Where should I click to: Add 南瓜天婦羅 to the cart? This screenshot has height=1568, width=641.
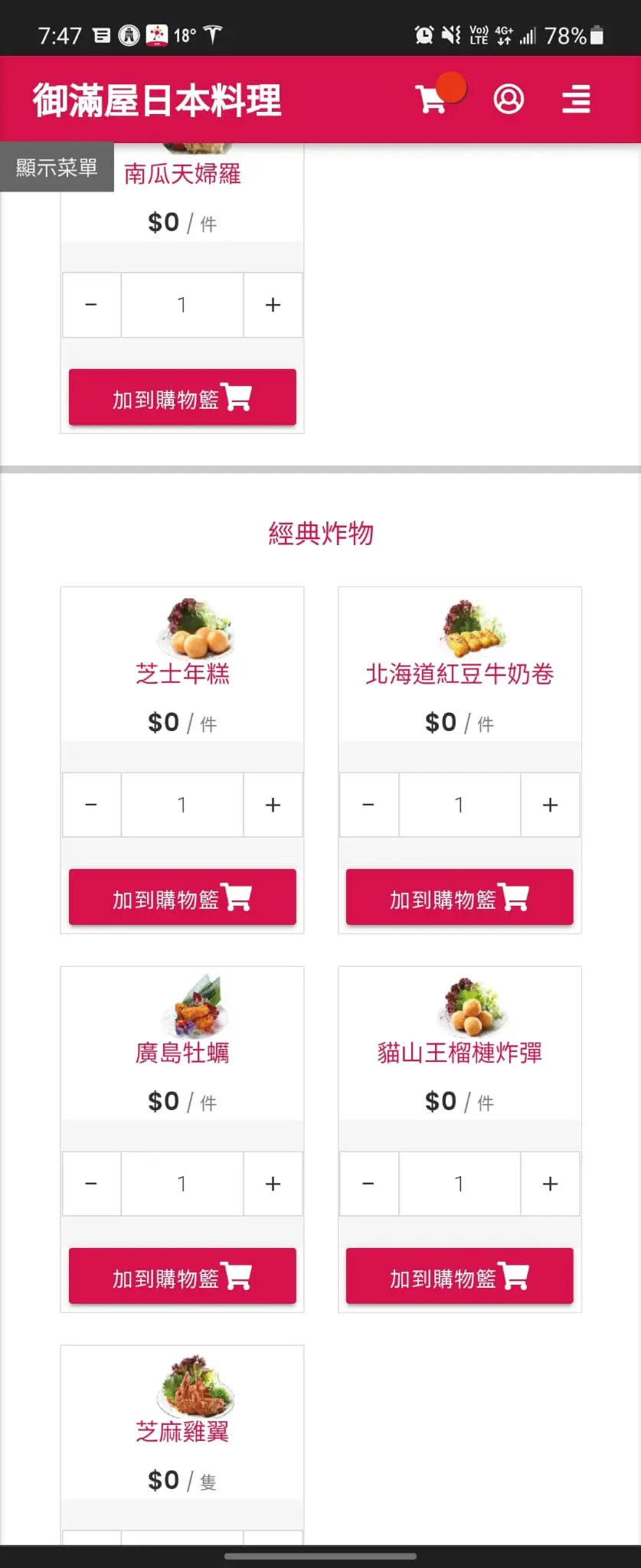pyautogui.click(x=182, y=397)
